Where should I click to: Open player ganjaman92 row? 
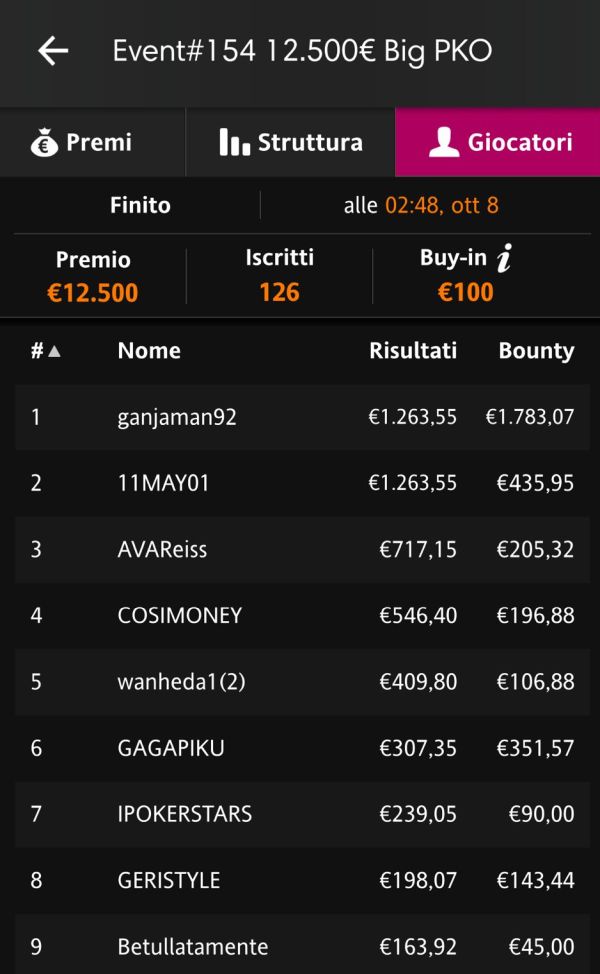point(302,417)
